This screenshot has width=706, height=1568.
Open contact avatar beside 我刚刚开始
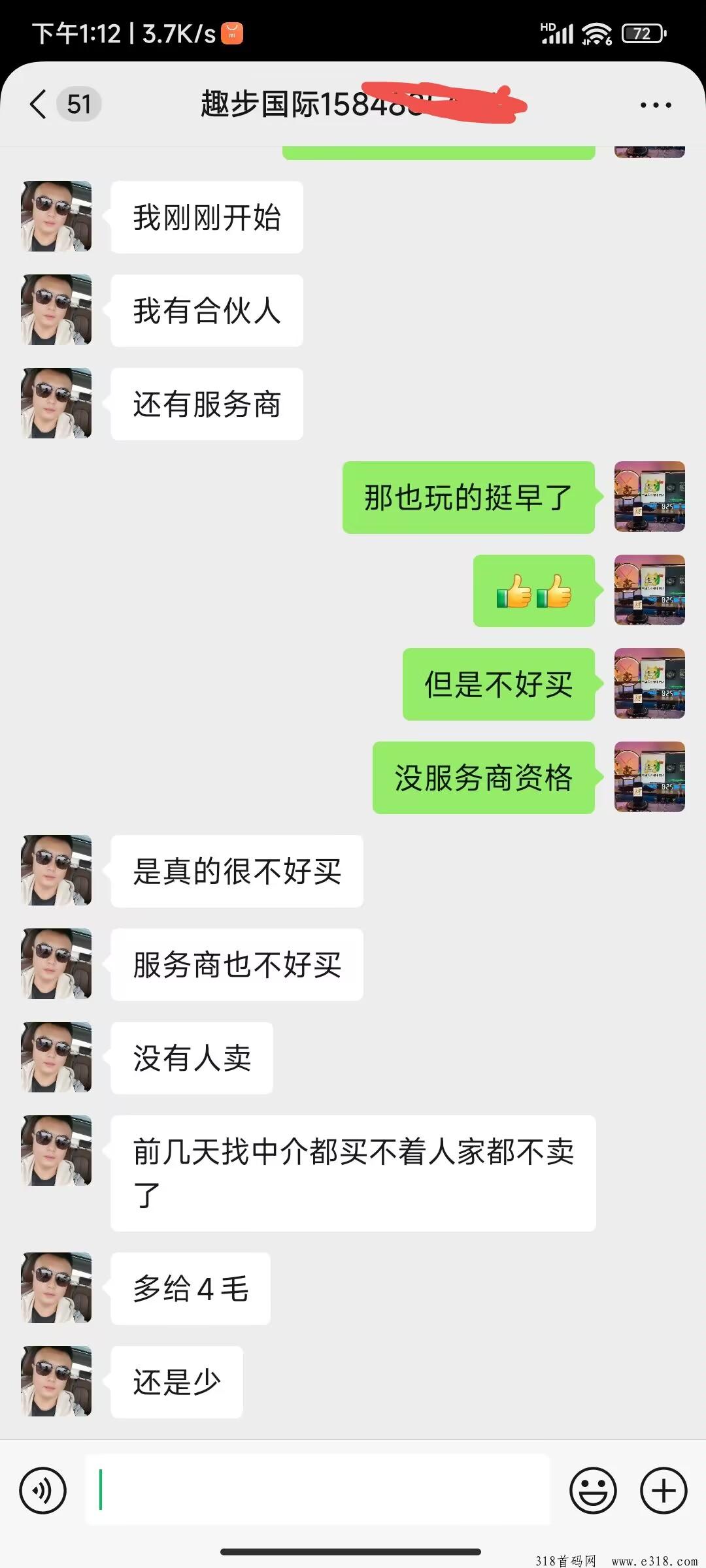[x=56, y=216]
